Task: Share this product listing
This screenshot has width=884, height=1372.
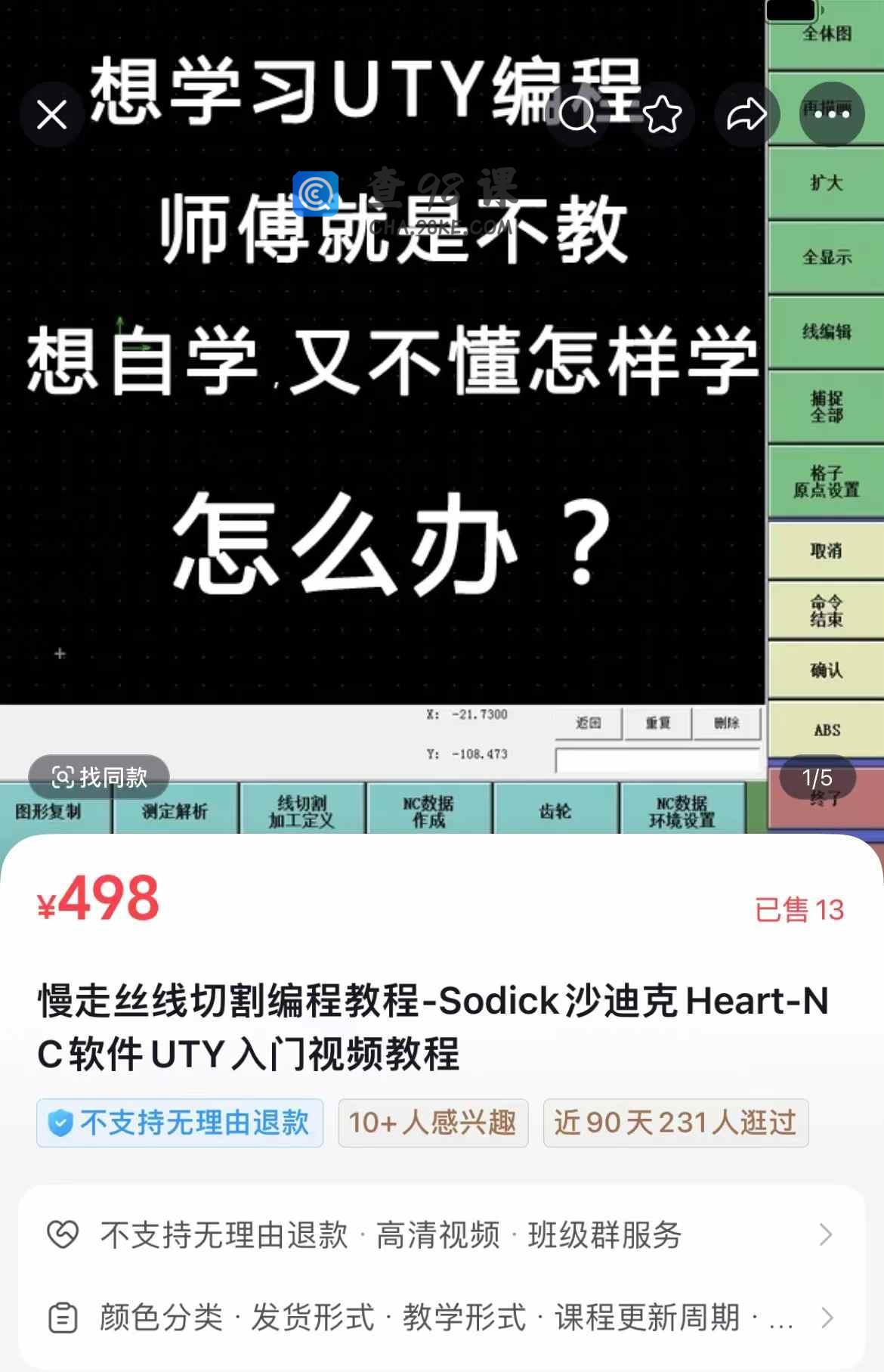Action: click(746, 115)
